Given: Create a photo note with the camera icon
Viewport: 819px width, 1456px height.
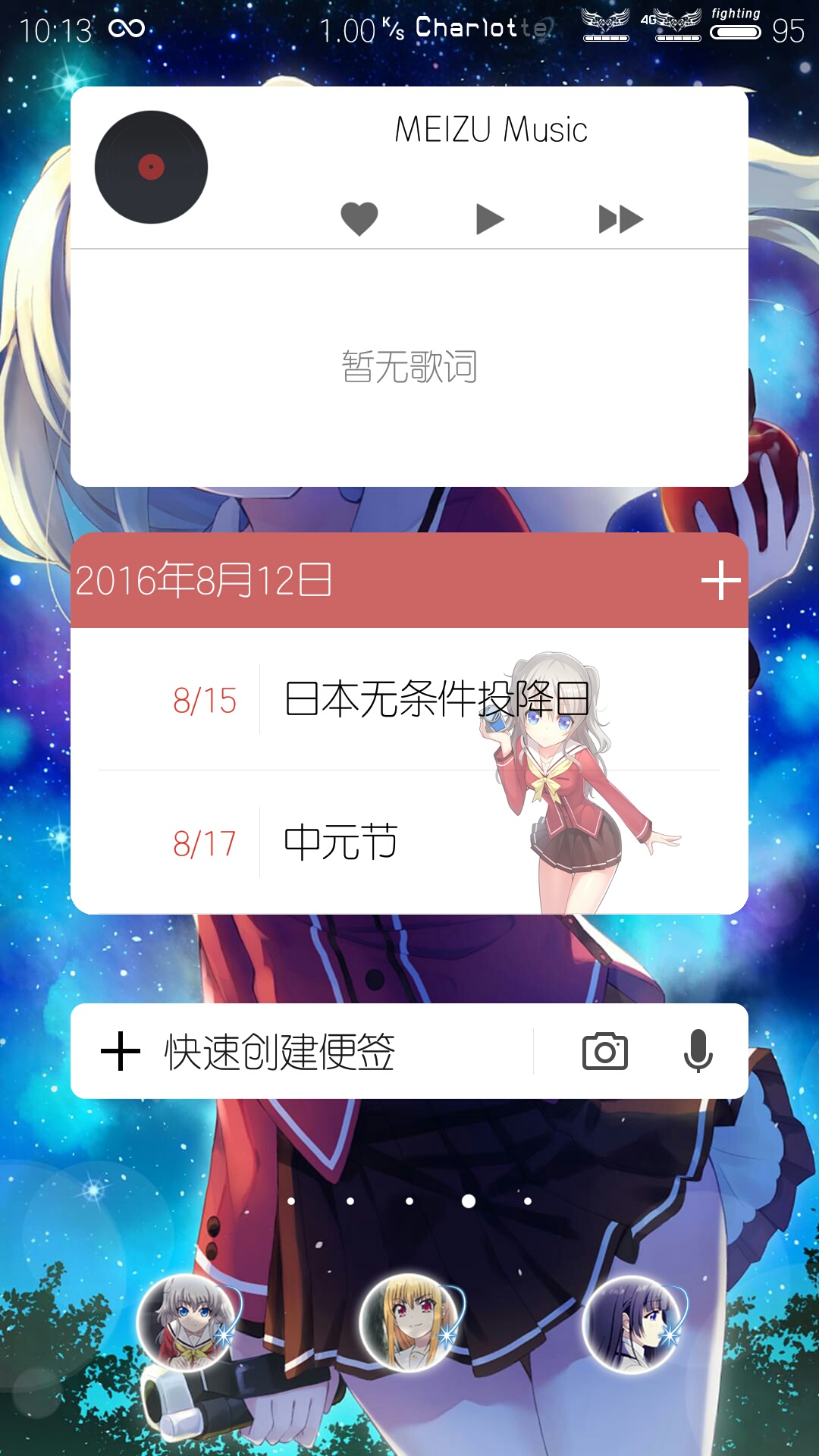Looking at the screenshot, I should click(604, 1051).
